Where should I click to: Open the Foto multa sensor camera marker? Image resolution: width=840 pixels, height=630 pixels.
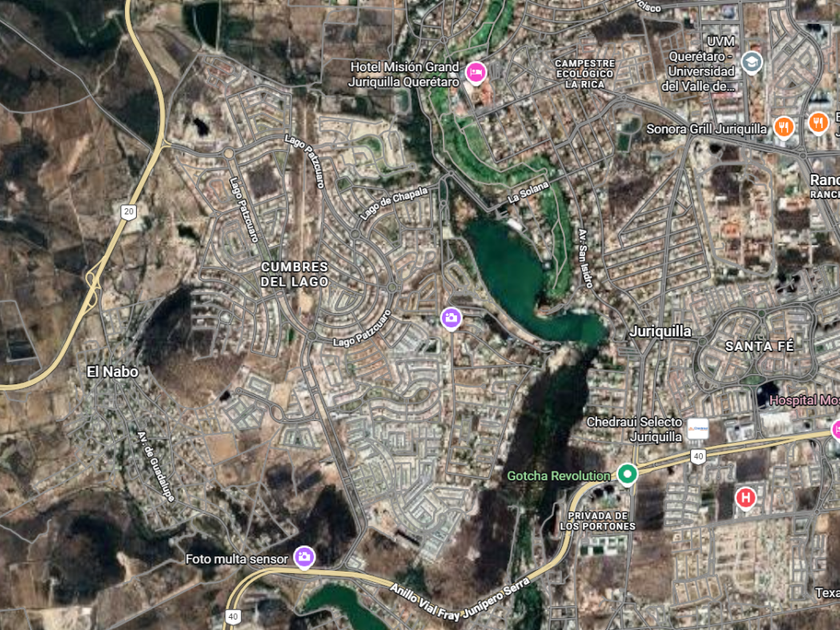pyautogui.click(x=304, y=557)
